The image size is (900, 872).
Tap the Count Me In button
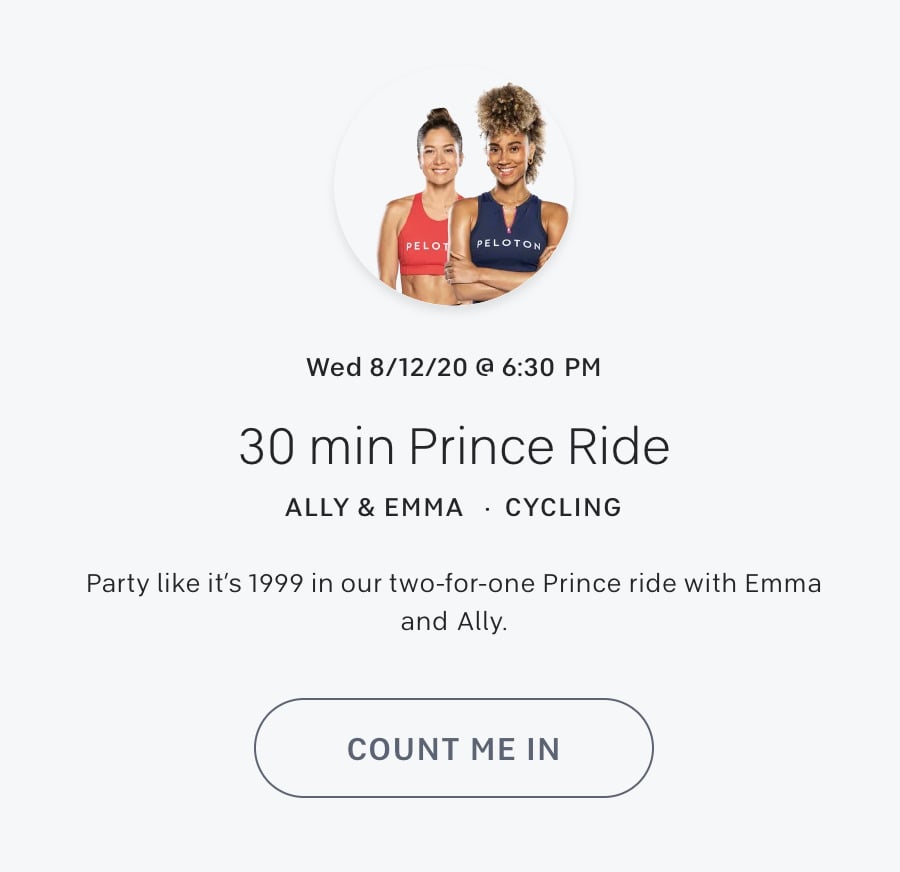453,748
